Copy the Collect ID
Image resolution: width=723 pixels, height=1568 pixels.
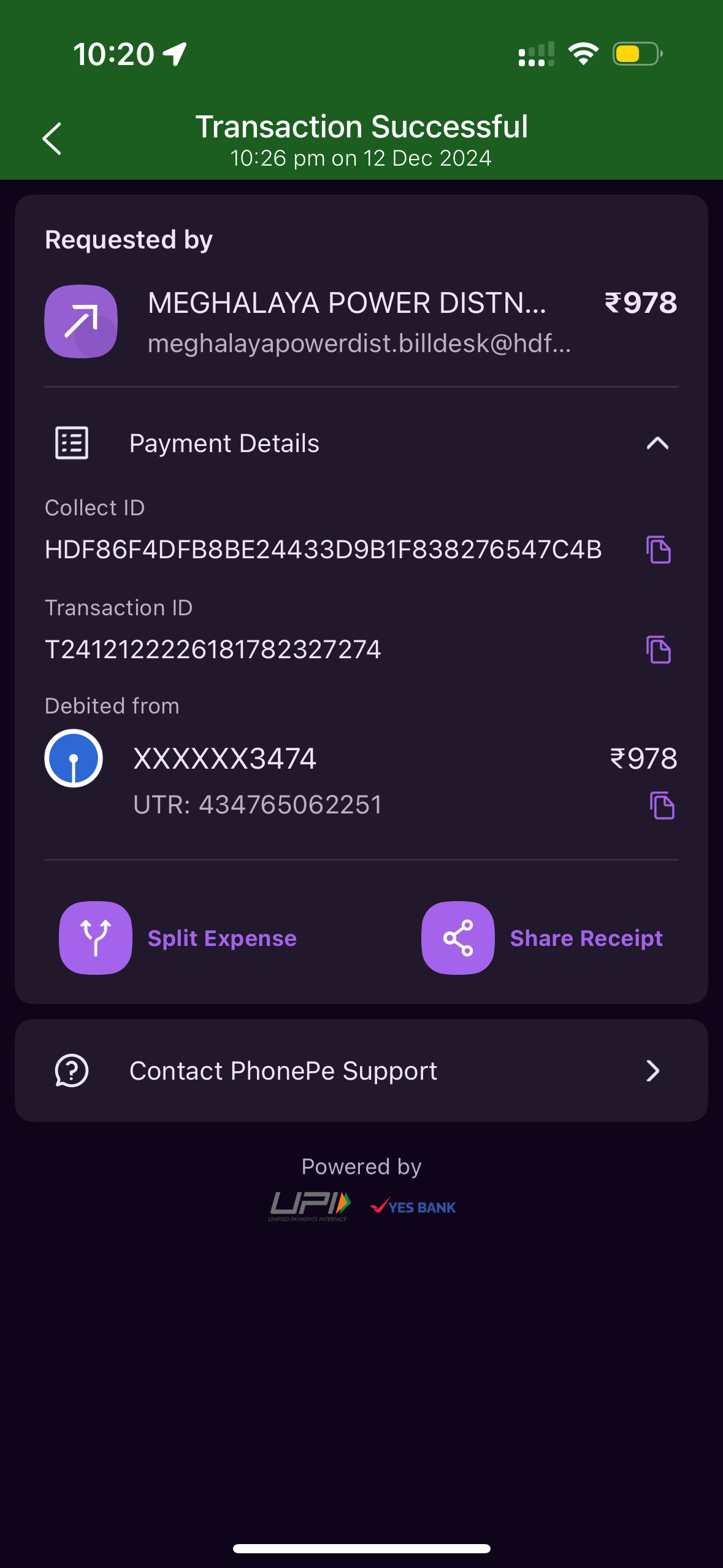[659, 549]
